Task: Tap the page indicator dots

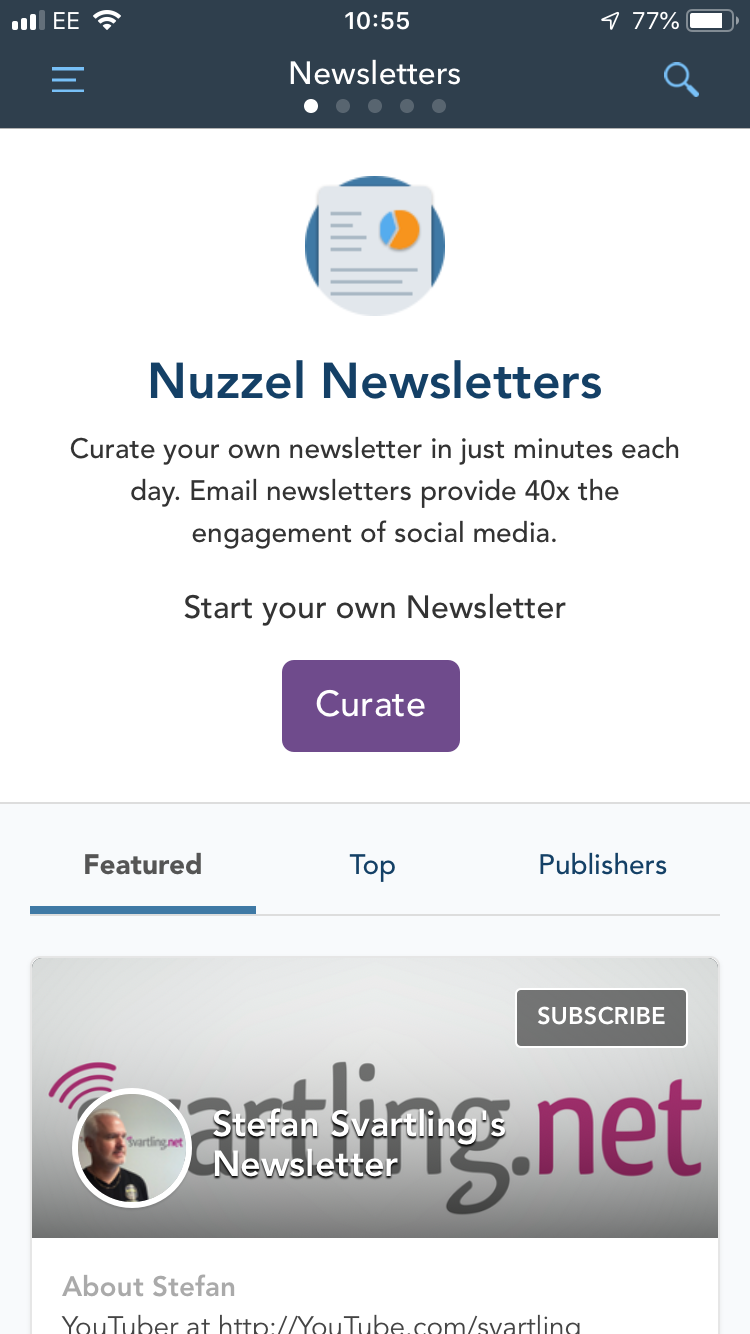Action: (x=375, y=106)
